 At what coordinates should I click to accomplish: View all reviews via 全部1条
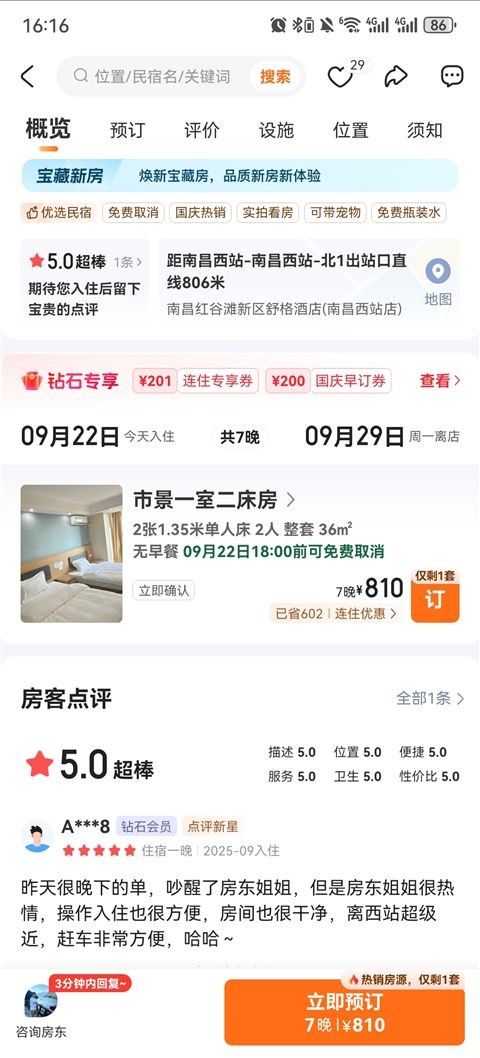[430, 698]
